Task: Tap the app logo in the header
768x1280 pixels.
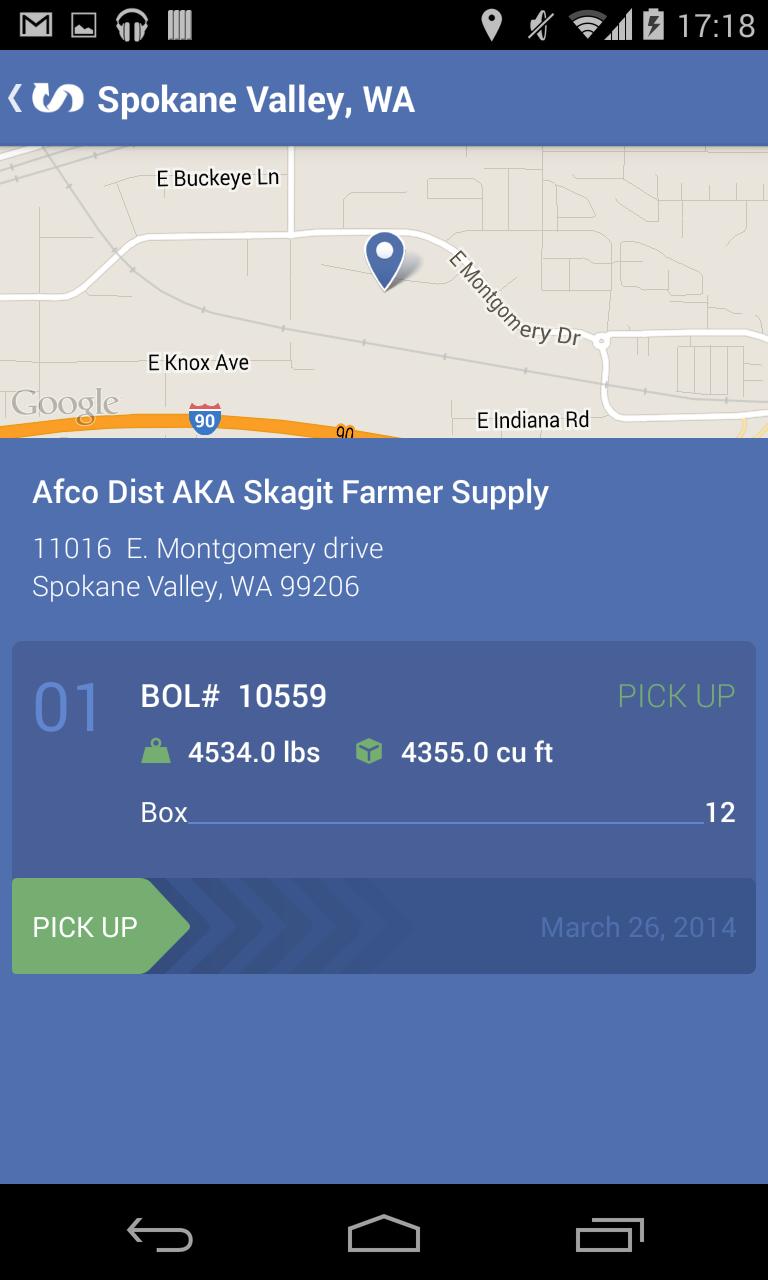Action: pyautogui.click(x=56, y=98)
